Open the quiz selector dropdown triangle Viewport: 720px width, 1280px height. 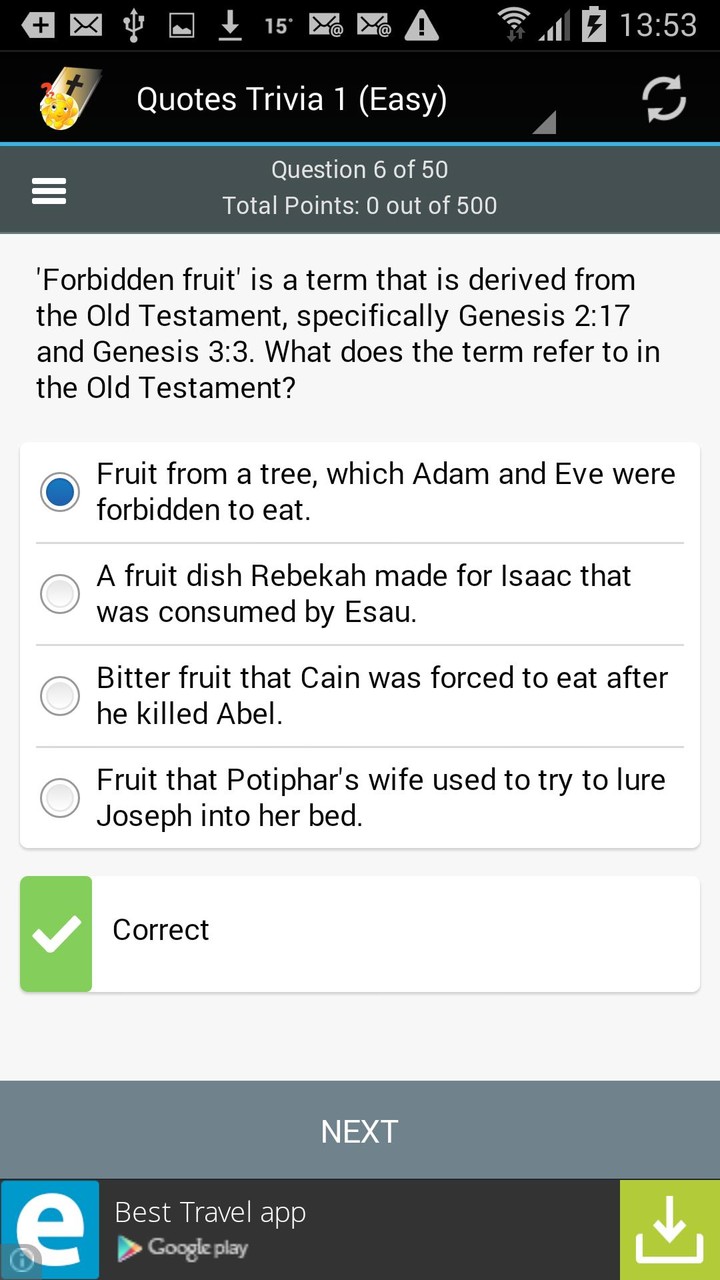pyautogui.click(x=543, y=122)
